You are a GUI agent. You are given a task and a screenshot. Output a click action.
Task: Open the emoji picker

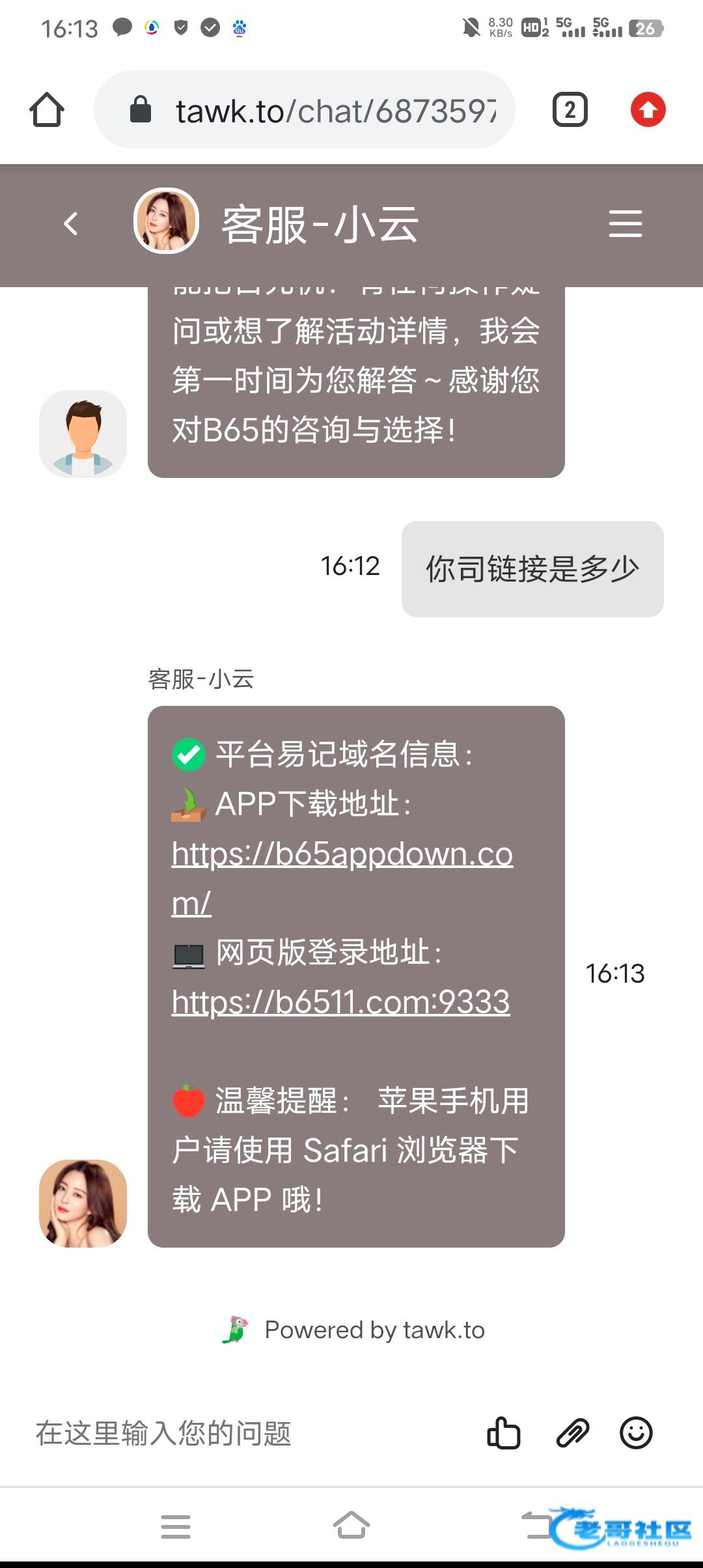635,1433
